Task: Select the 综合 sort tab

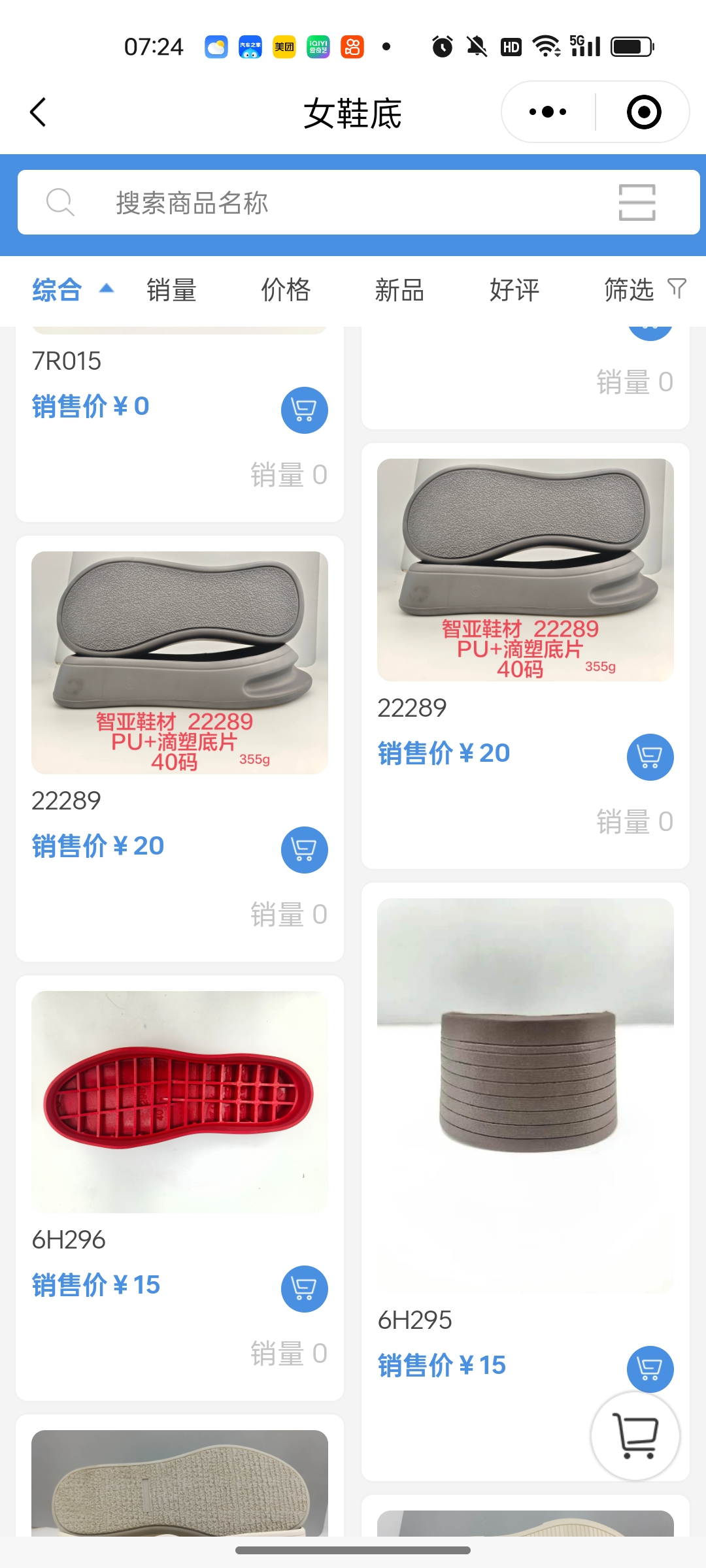Action: point(59,290)
